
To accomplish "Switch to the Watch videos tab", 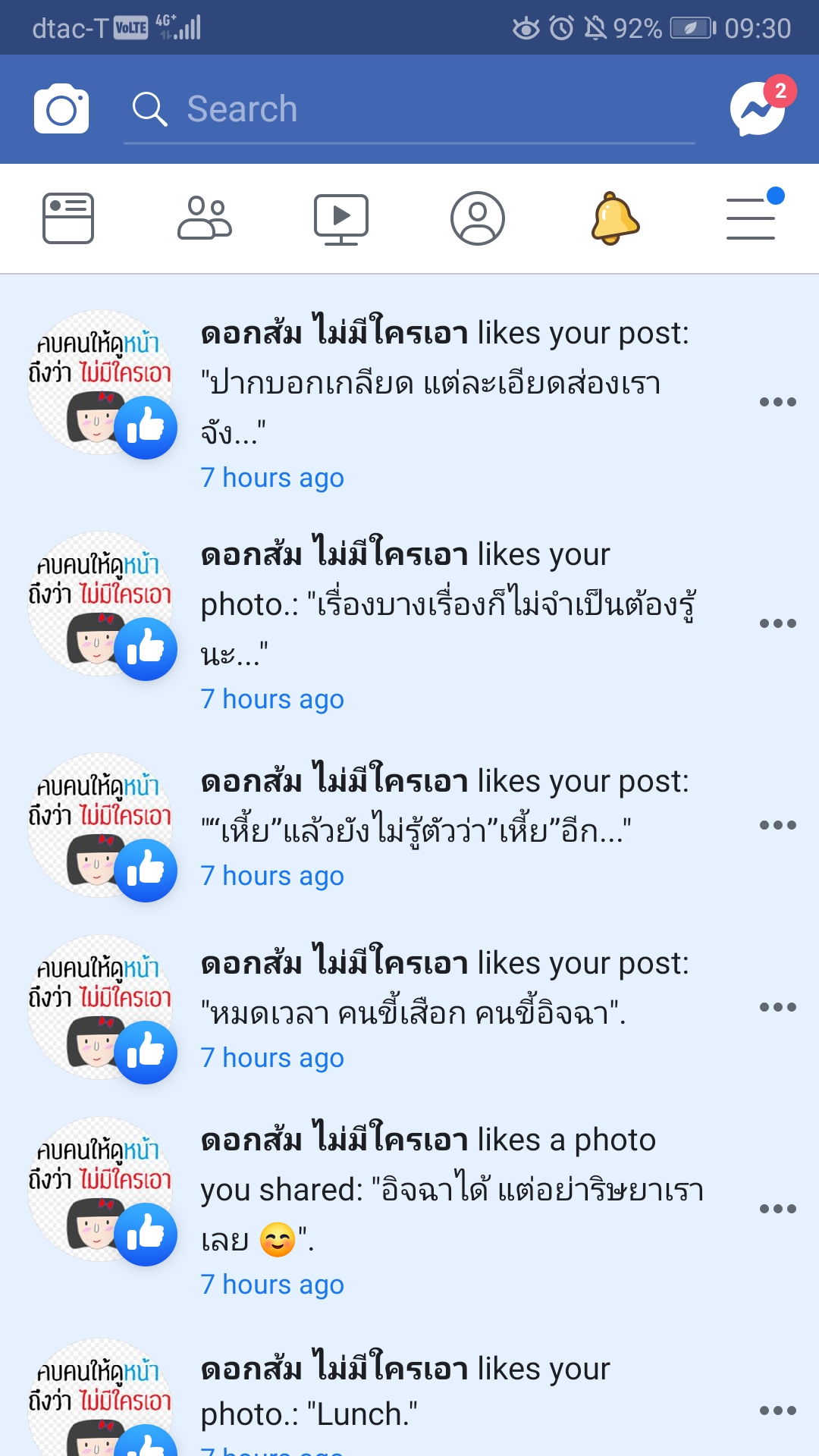I will 341,218.
